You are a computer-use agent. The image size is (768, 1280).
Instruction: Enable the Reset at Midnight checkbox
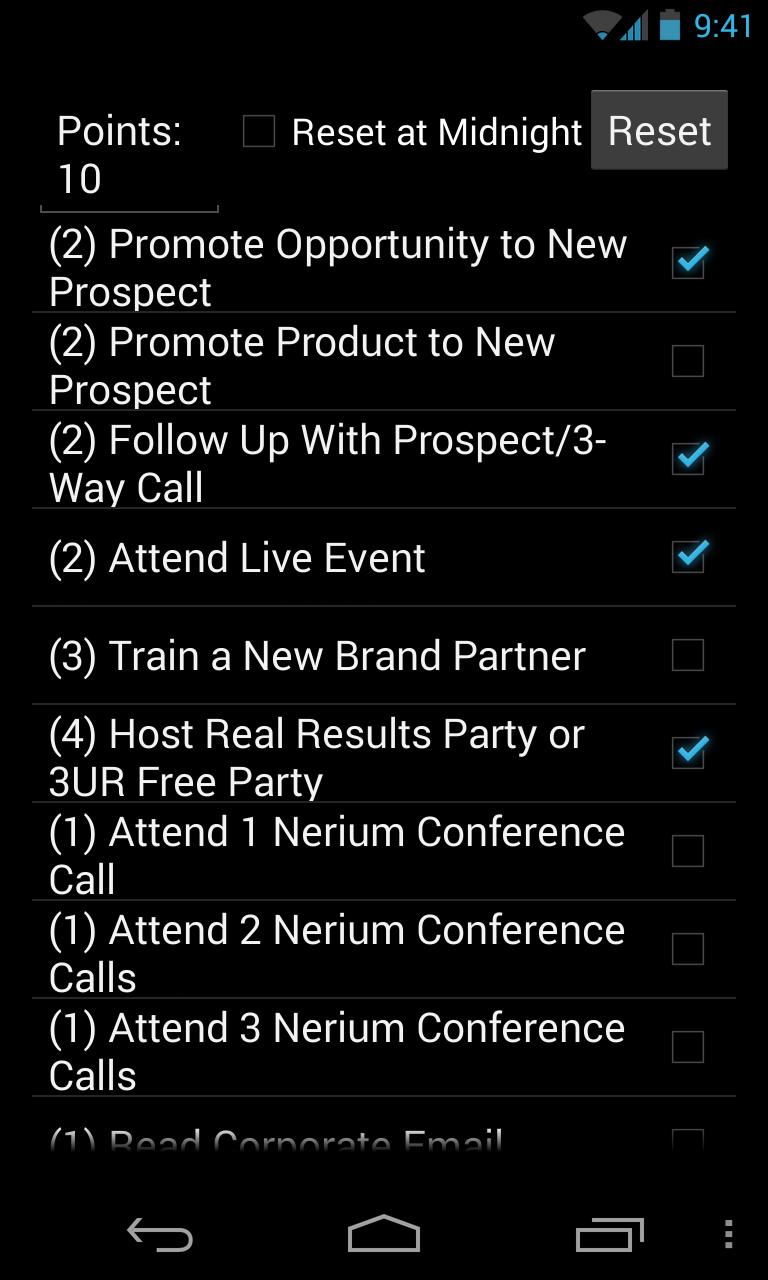pyautogui.click(x=259, y=131)
